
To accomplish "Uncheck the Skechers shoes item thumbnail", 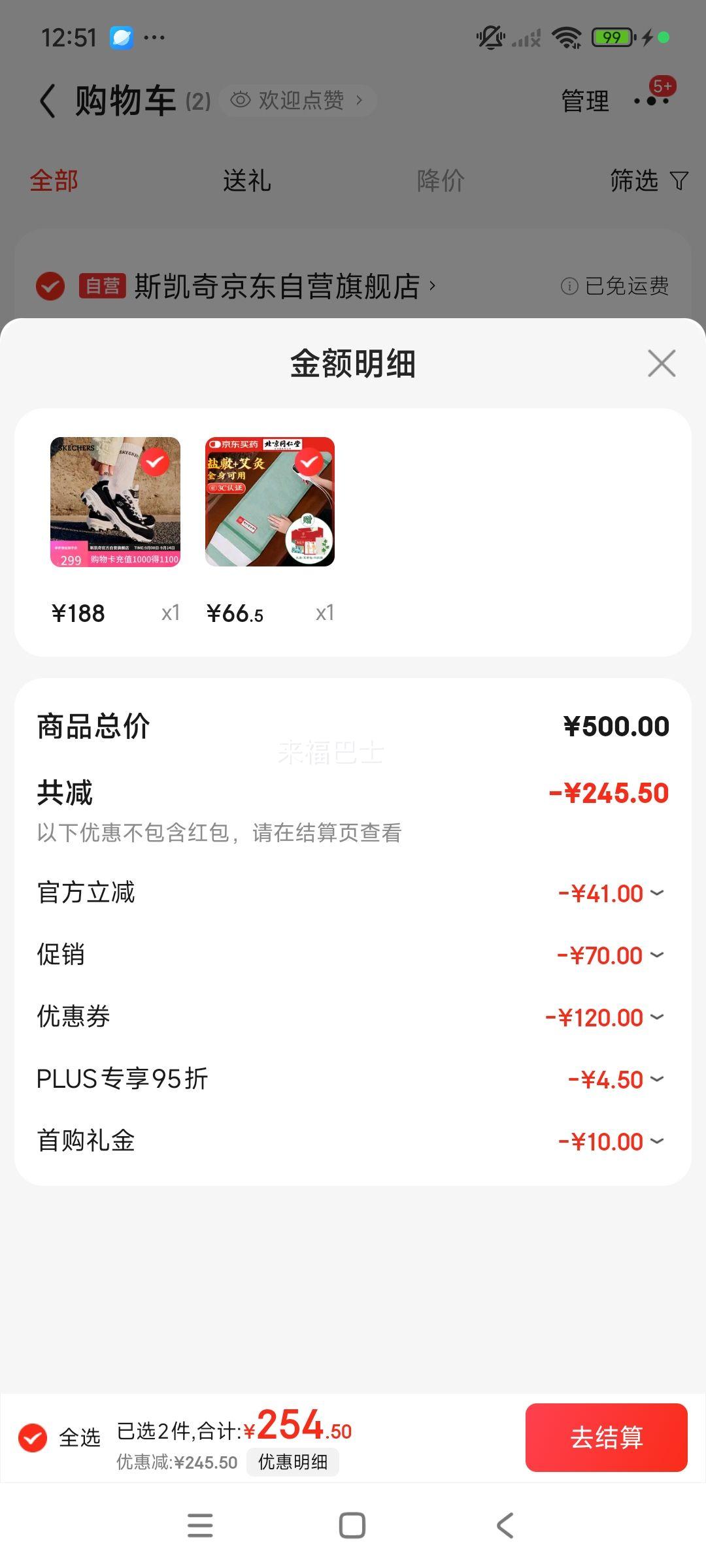I will [155, 463].
